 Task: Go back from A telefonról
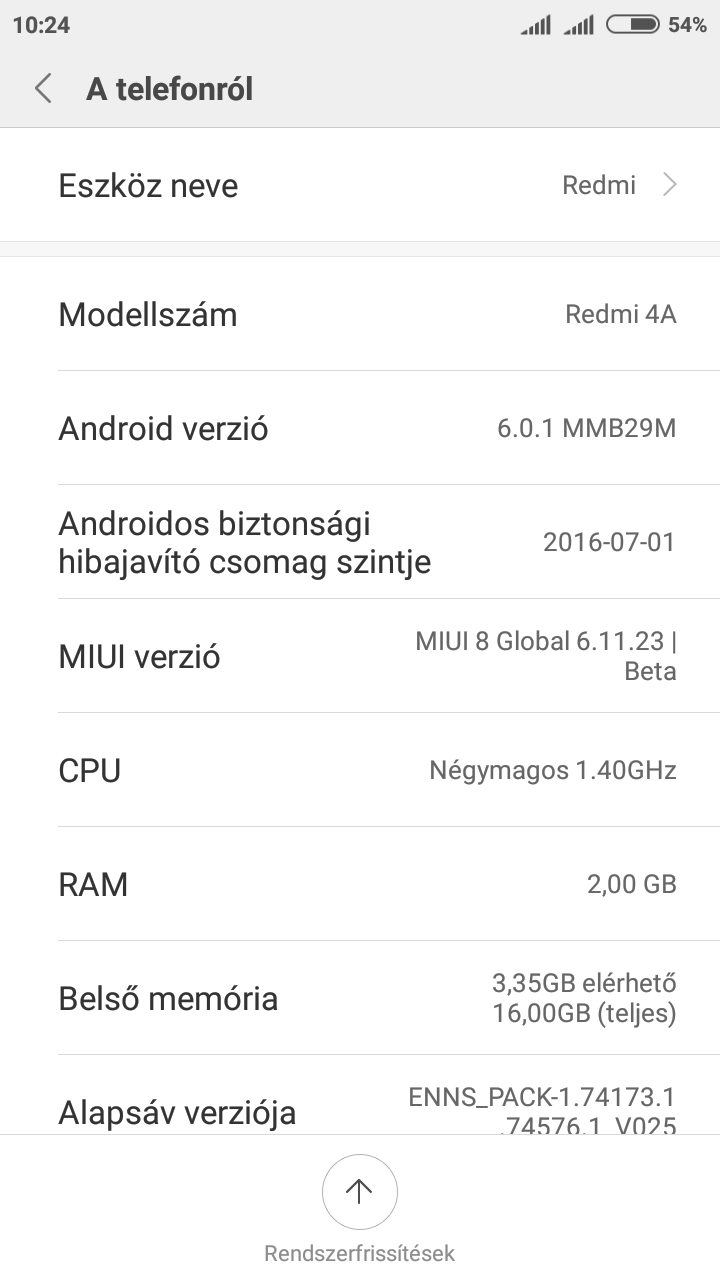point(43,89)
